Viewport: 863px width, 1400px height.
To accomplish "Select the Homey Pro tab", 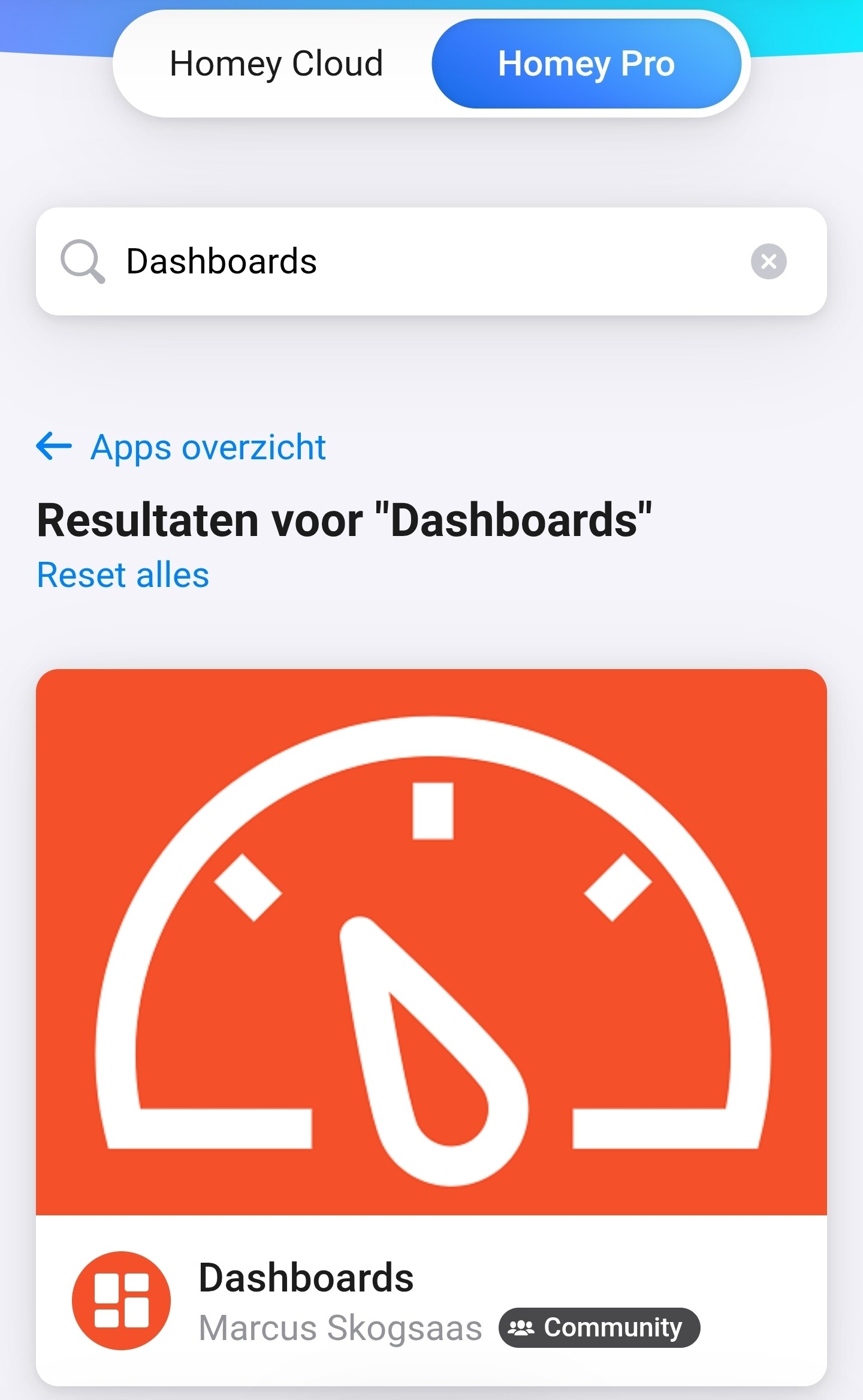I will (x=586, y=64).
